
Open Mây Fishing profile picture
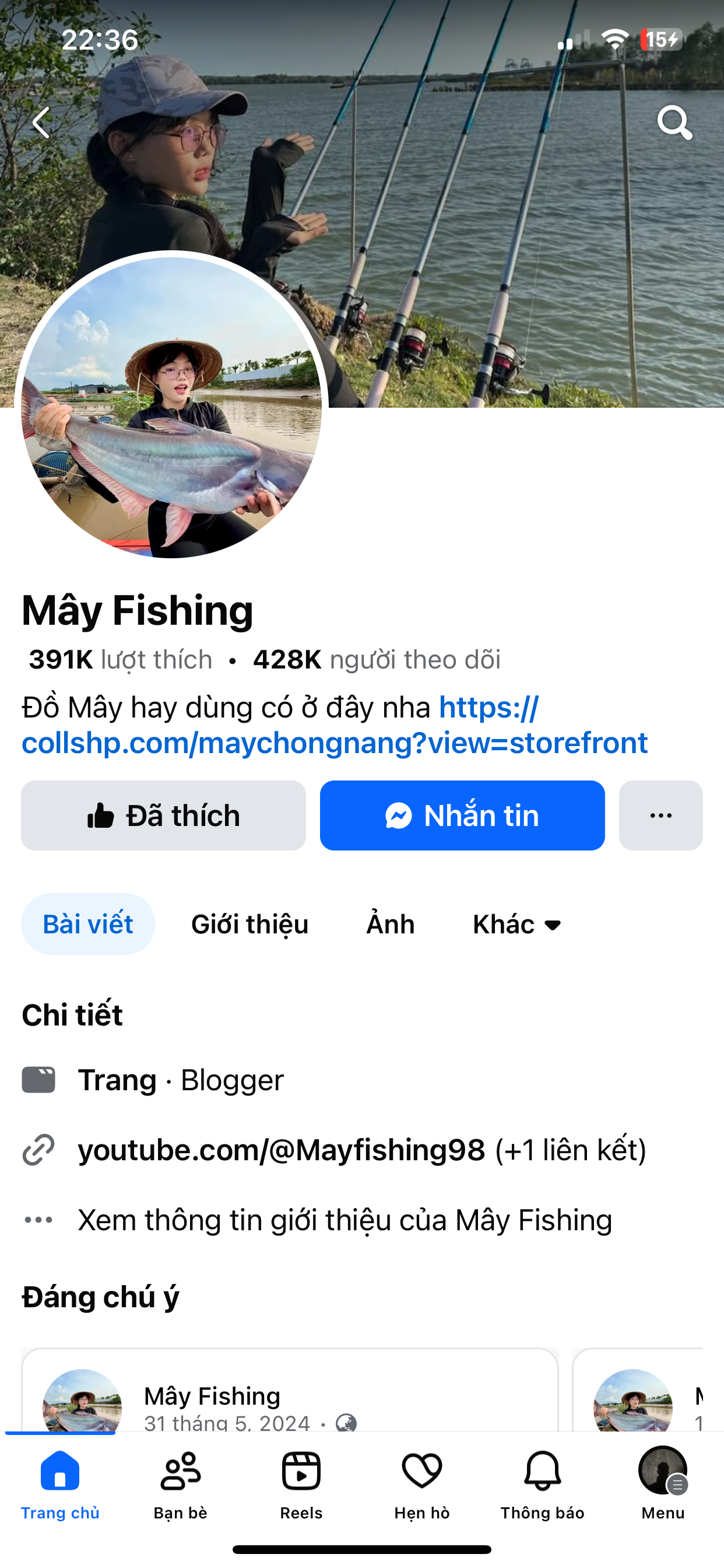171,407
